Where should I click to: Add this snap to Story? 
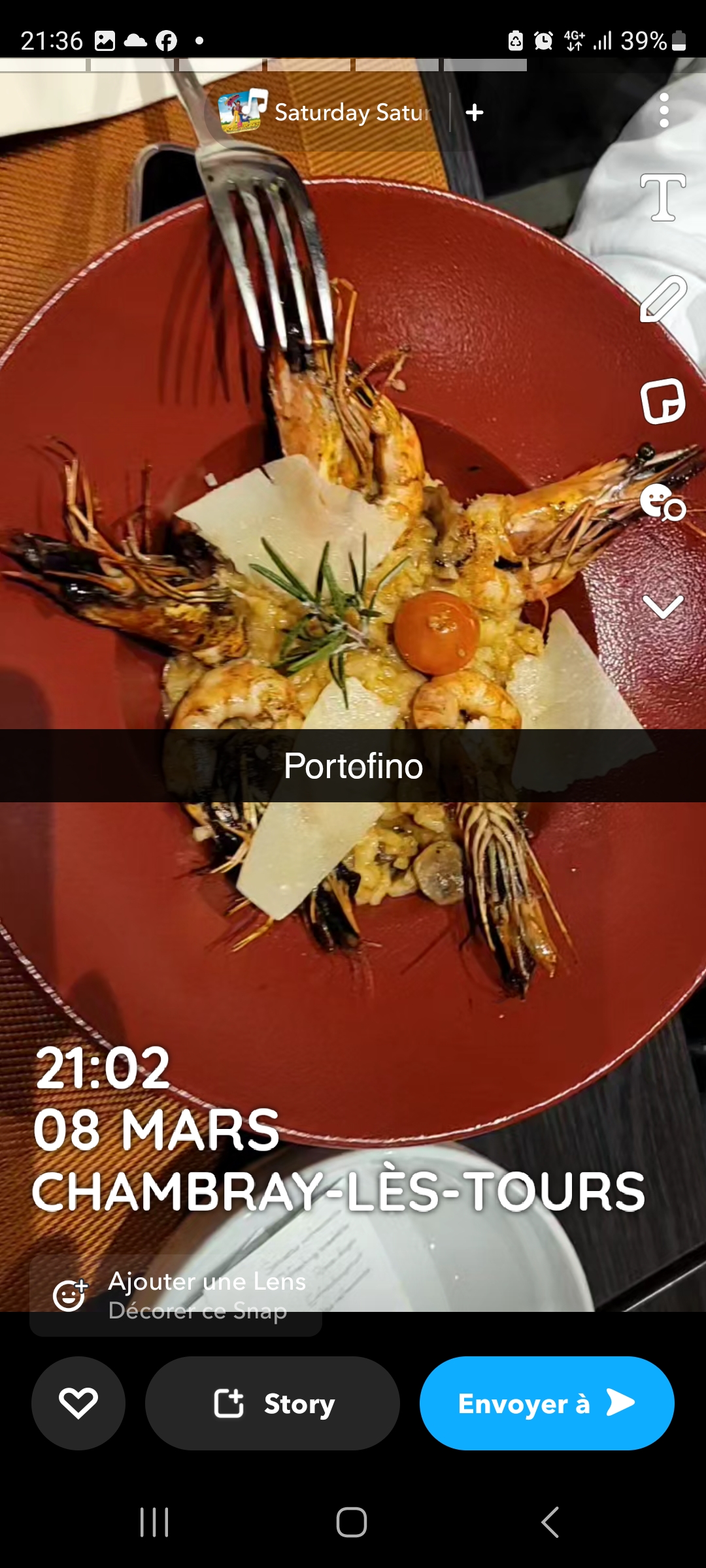pyautogui.click(x=273, y=1403)
